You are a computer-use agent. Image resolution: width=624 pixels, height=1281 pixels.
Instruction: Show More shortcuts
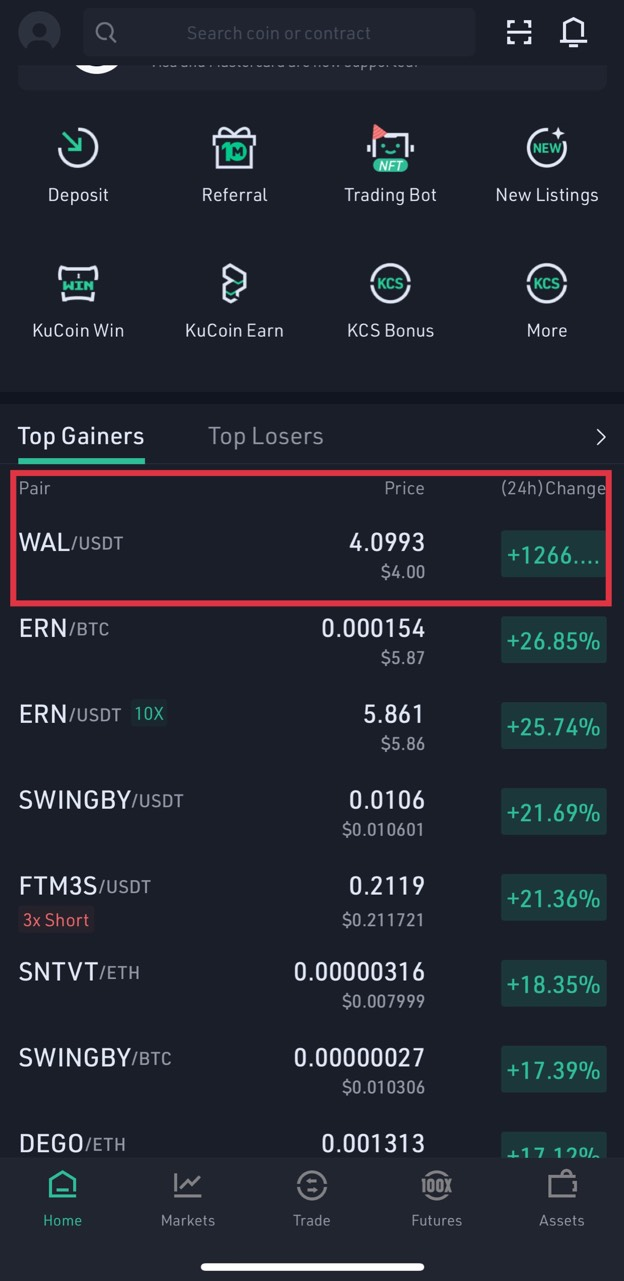click(x=546, y=302)
